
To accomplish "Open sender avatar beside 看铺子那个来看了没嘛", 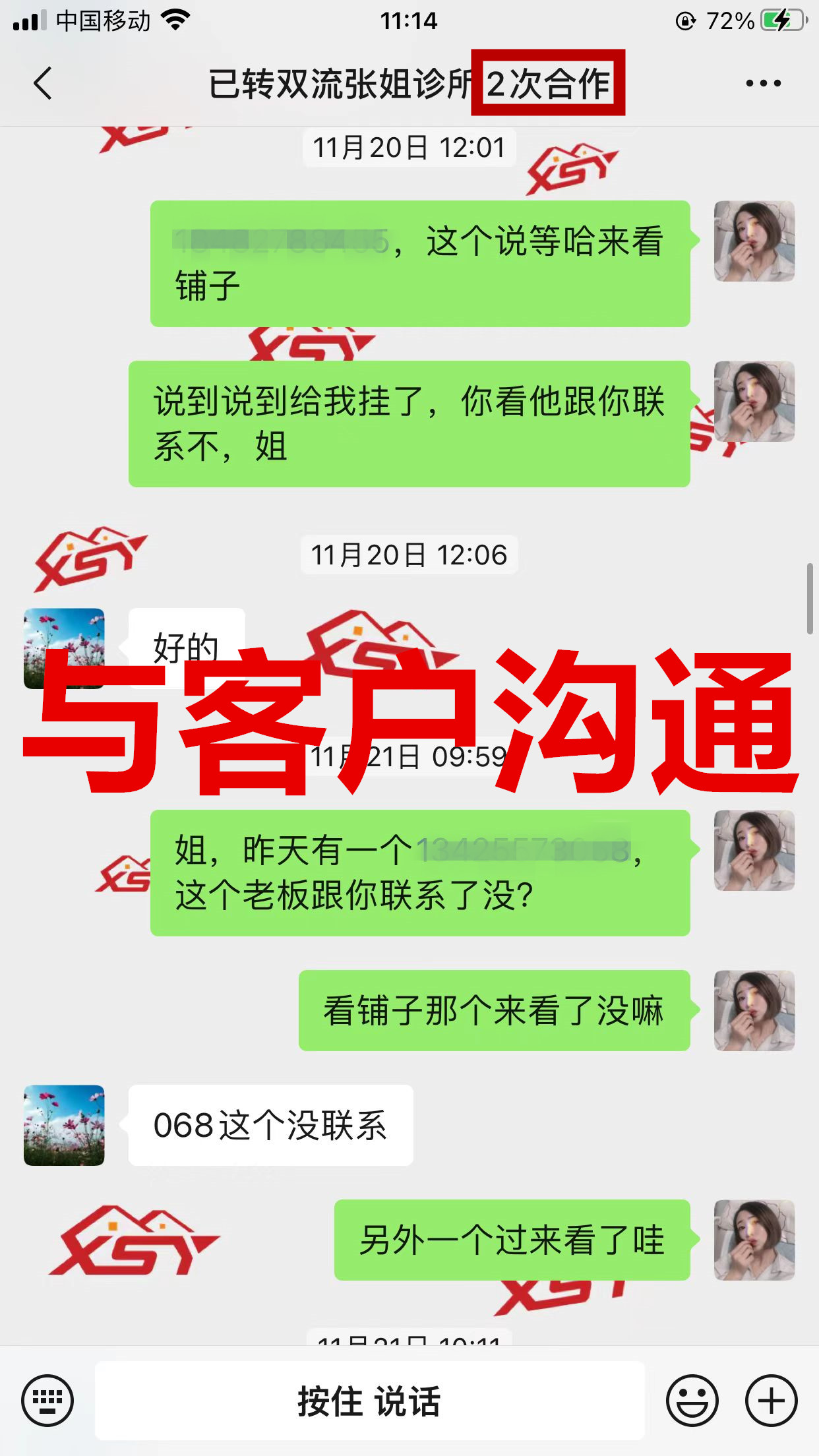I will pyautogui.click(x=754, y=1010).
